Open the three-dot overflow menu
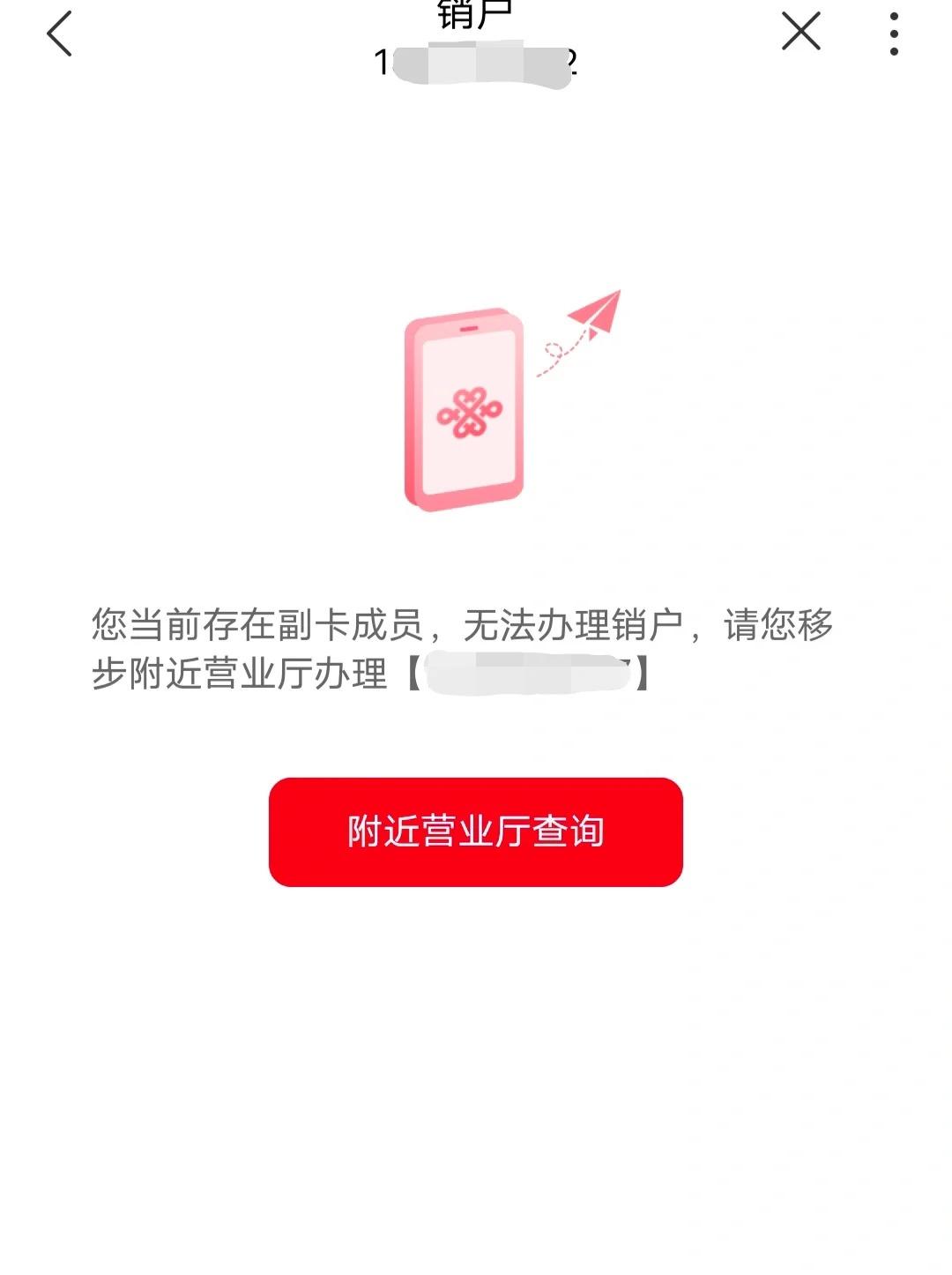 coord(894,34)
